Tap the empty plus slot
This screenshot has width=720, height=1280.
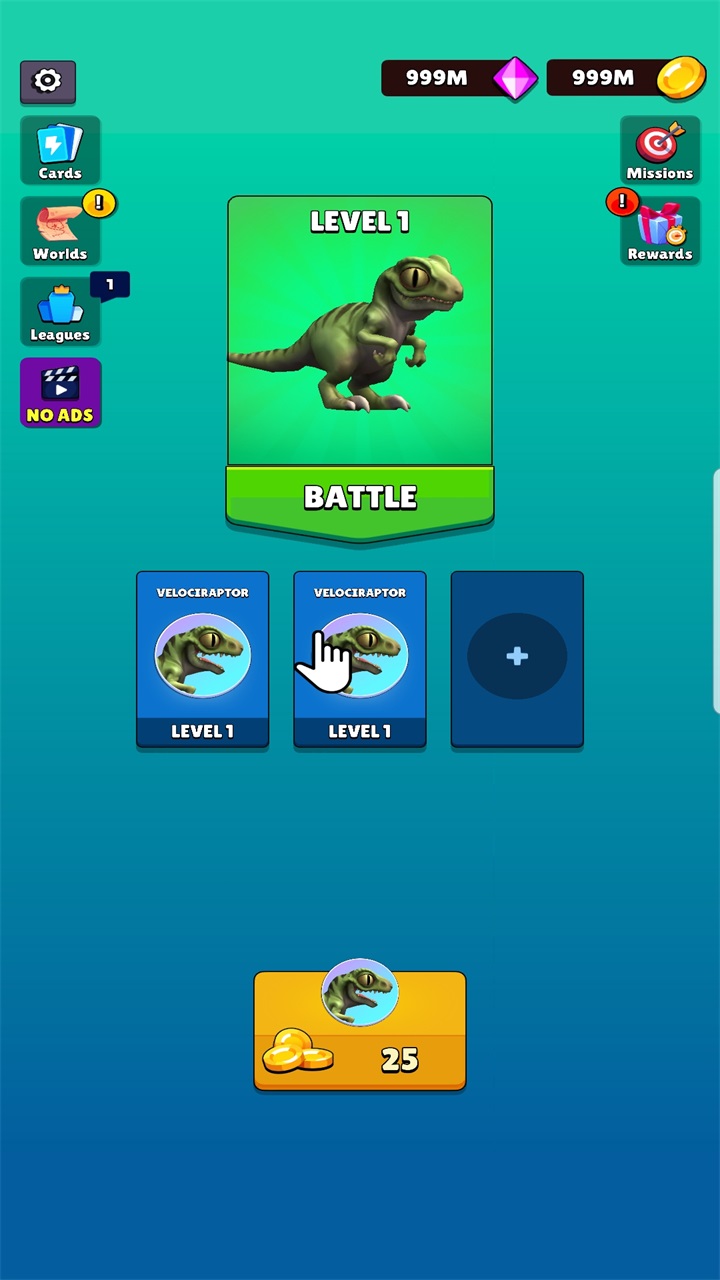pos(517,659)
